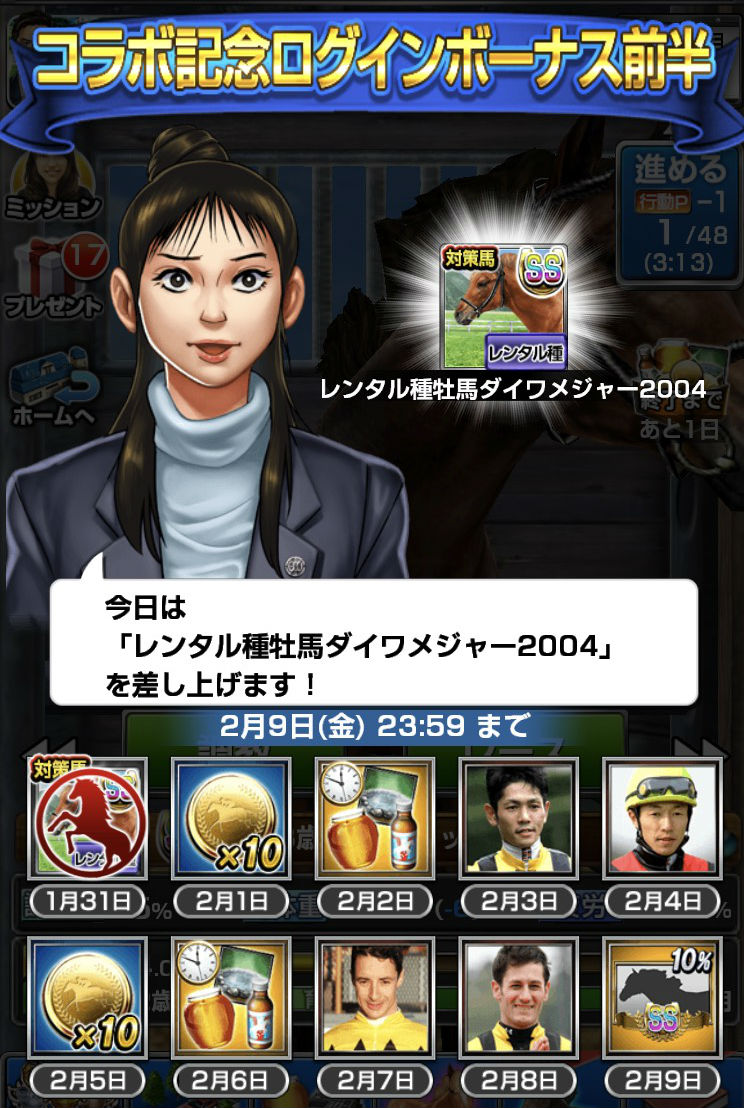
Task: Tap the featured Daiwa Major rental stallion icon
Action: [x=505, y=306]
